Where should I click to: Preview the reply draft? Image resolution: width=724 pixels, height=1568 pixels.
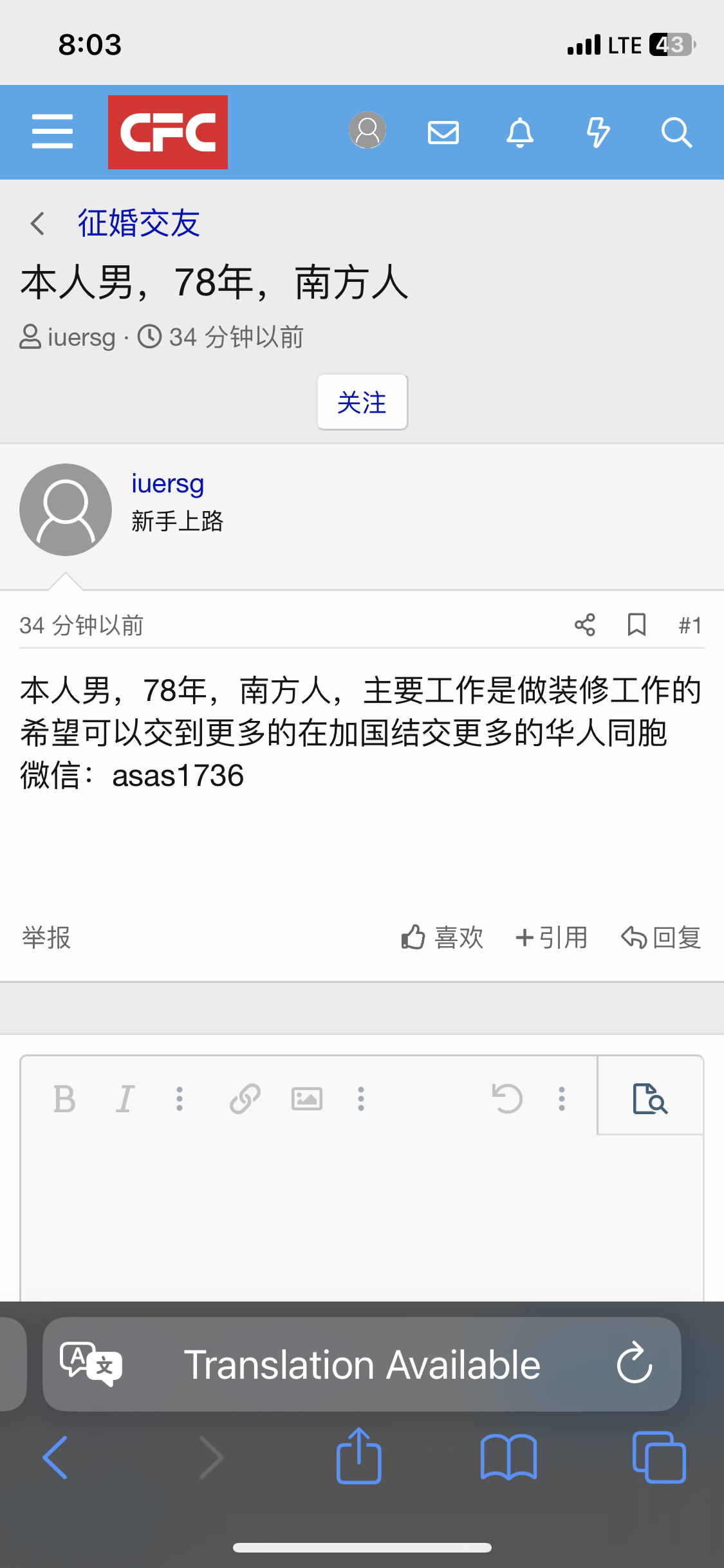tap(650, 1098)
